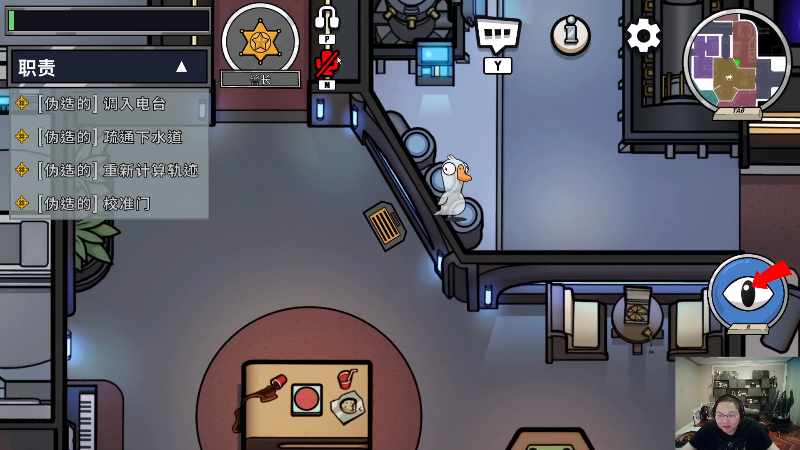Open the sheriff 警长 role badge
800x450 pixels.
[260, 42]
